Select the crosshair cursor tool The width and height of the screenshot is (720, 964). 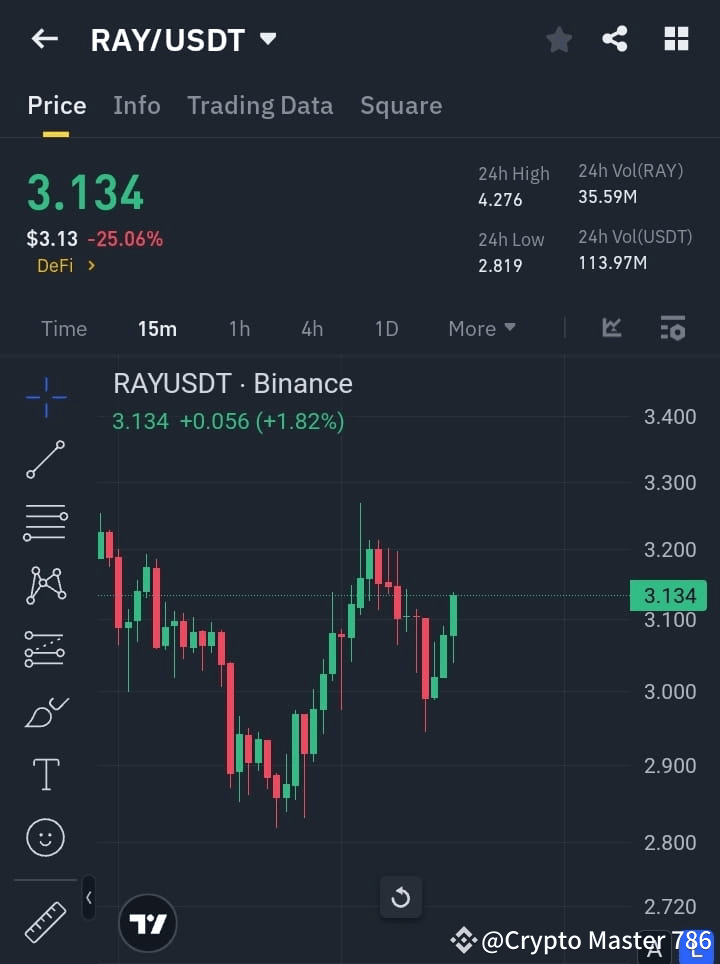[x=45, y=398]
